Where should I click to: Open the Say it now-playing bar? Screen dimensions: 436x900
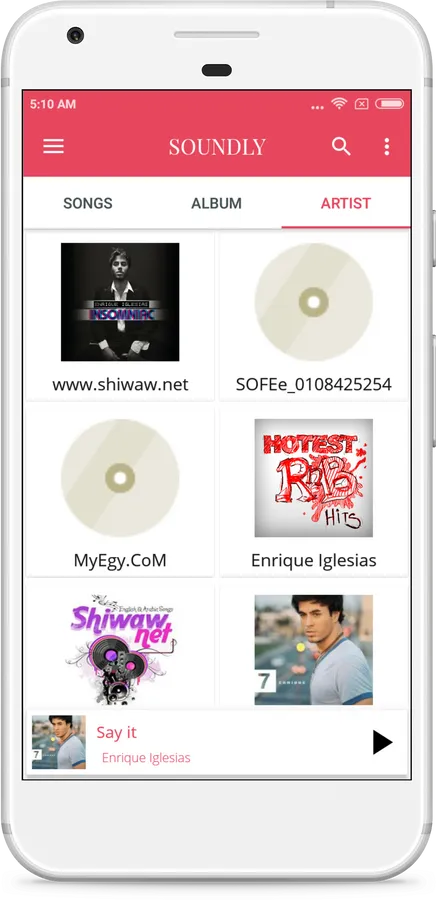point(217,743)
